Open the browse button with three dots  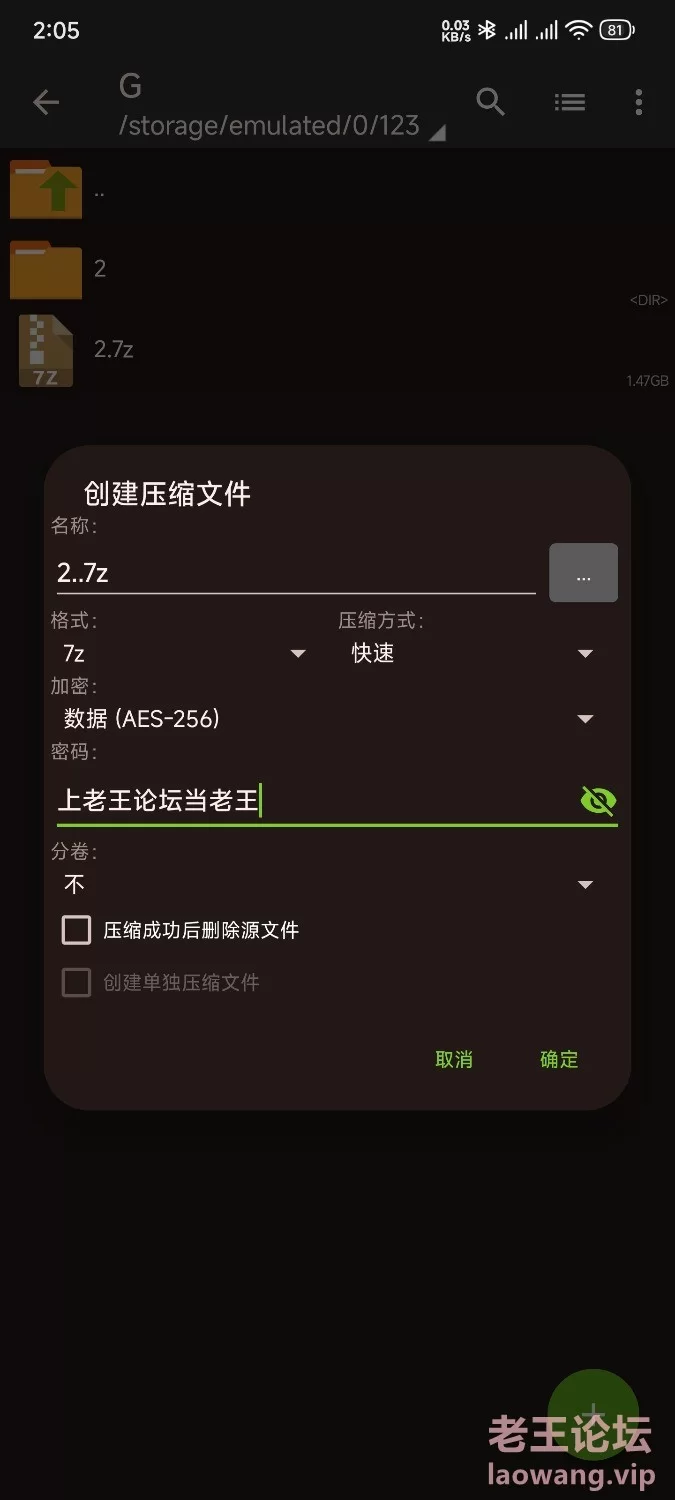(583, 573)
